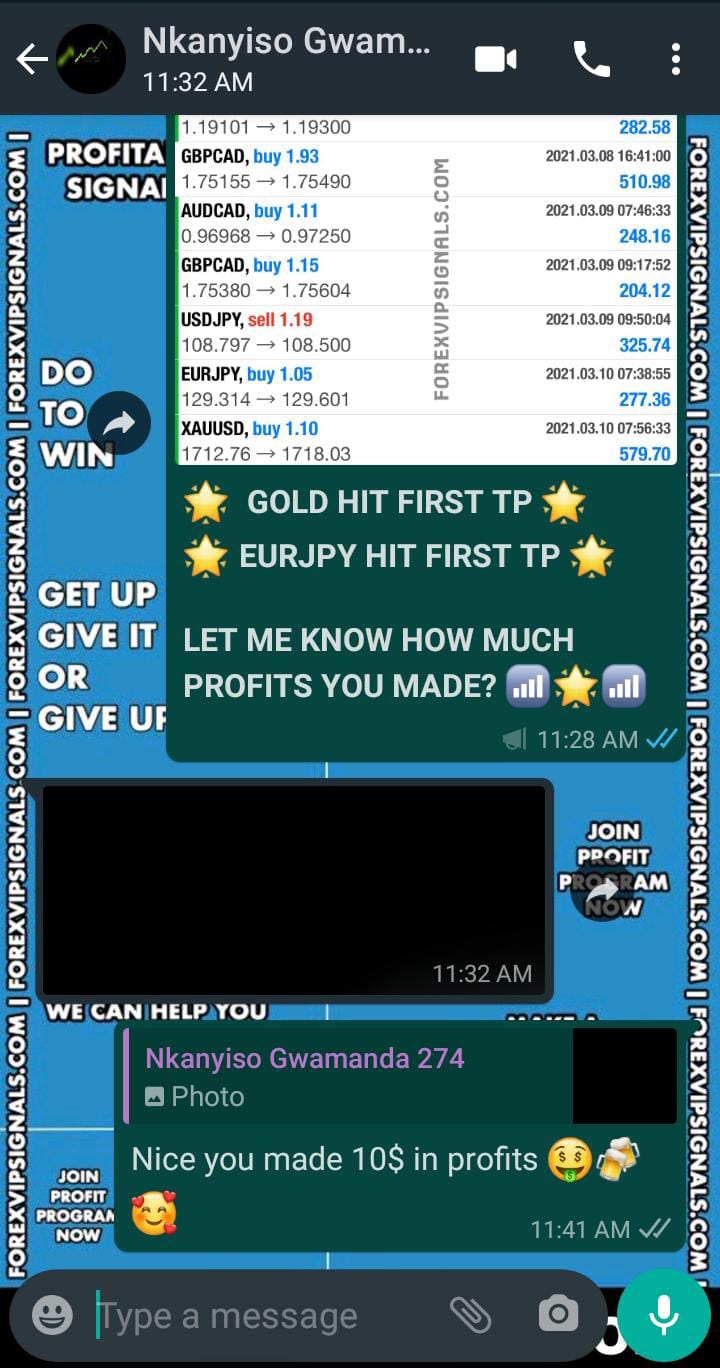720x1368 pixels.
Task: Open the trade results screenshot image
Action: point(426,290)
